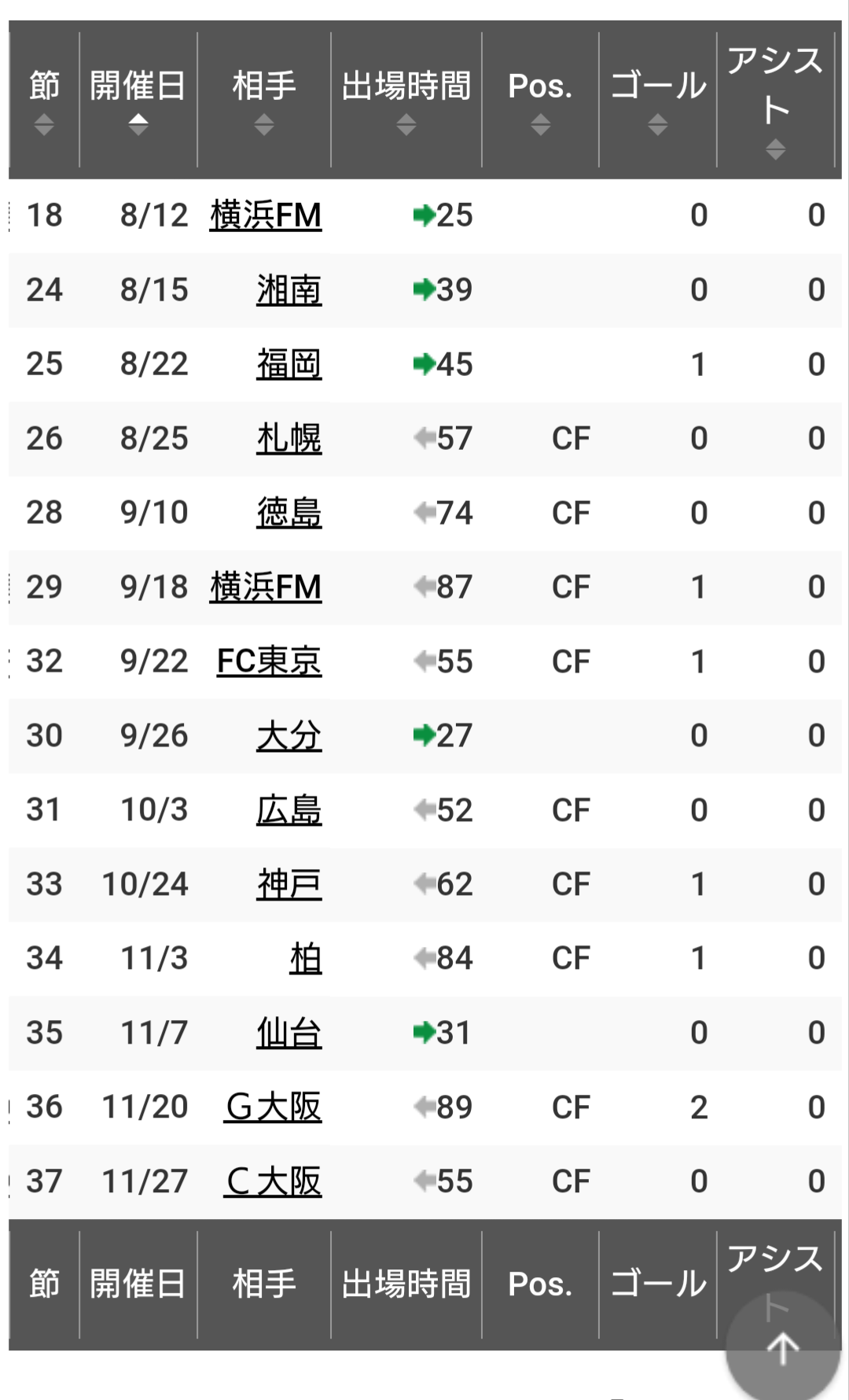Open the 大分 team link
The width and height of the screenshot is (849, 1400).
289,736
